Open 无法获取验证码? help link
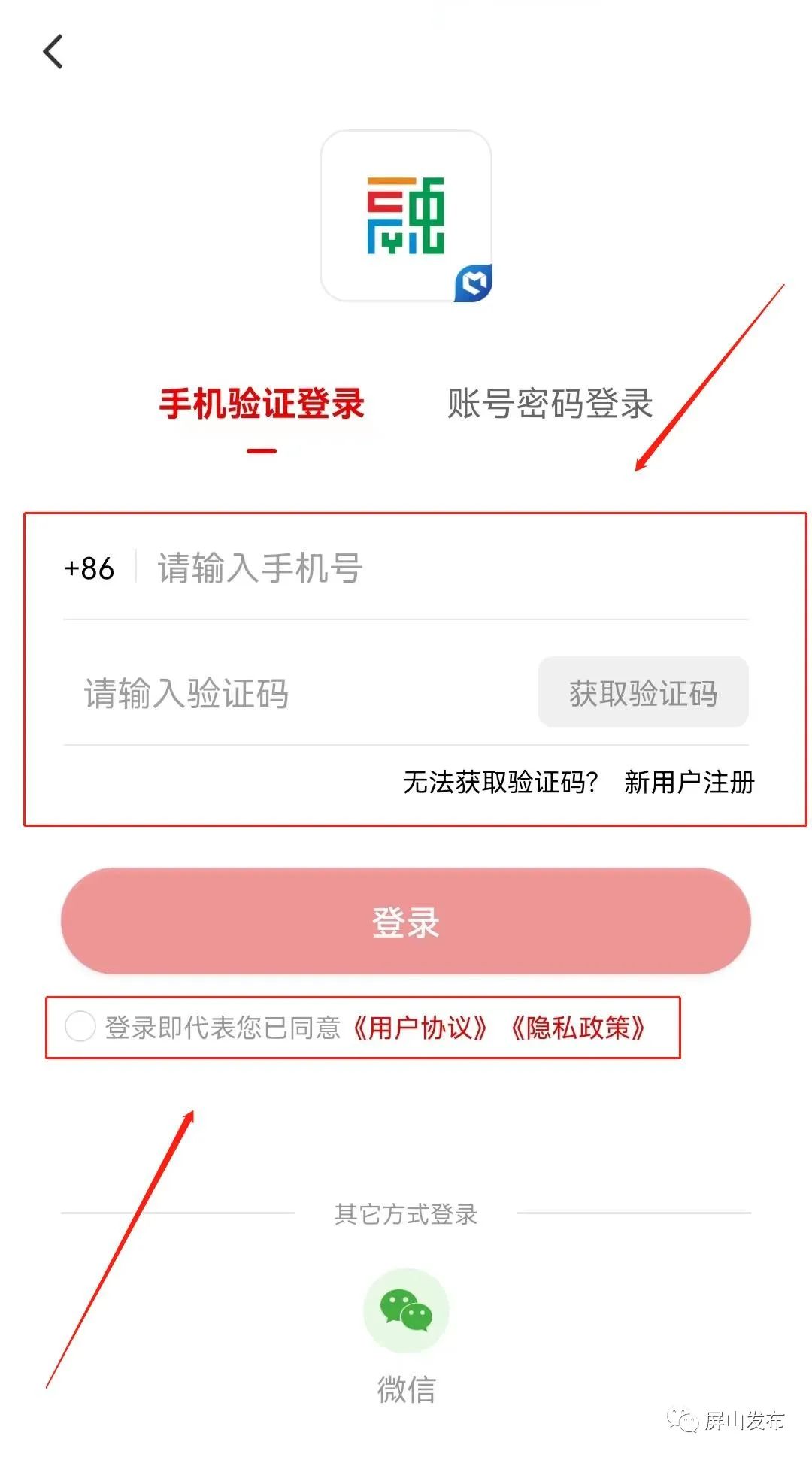This screenshot has width=812, height=1457. [x=500, y=782]
